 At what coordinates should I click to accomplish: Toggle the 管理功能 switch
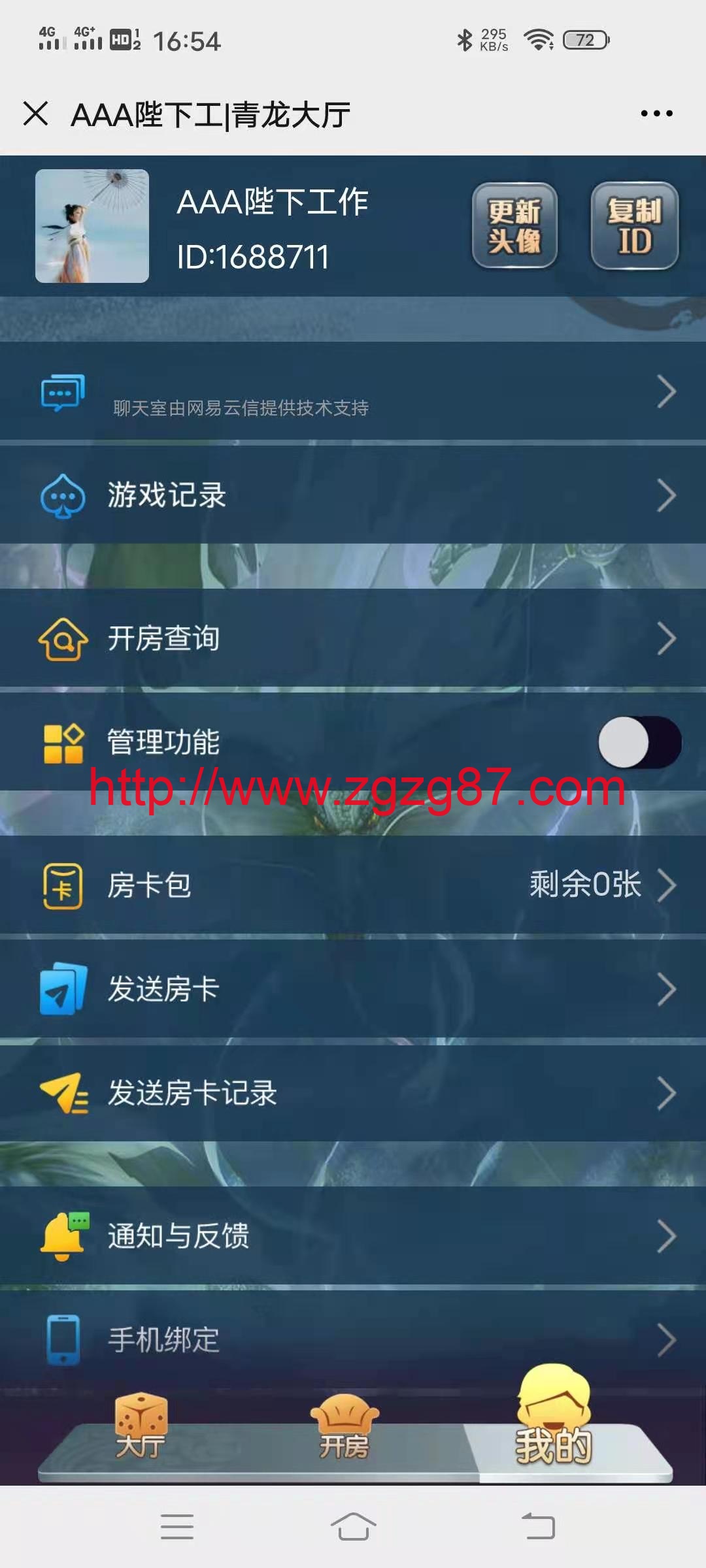click(x=639, y=742)
